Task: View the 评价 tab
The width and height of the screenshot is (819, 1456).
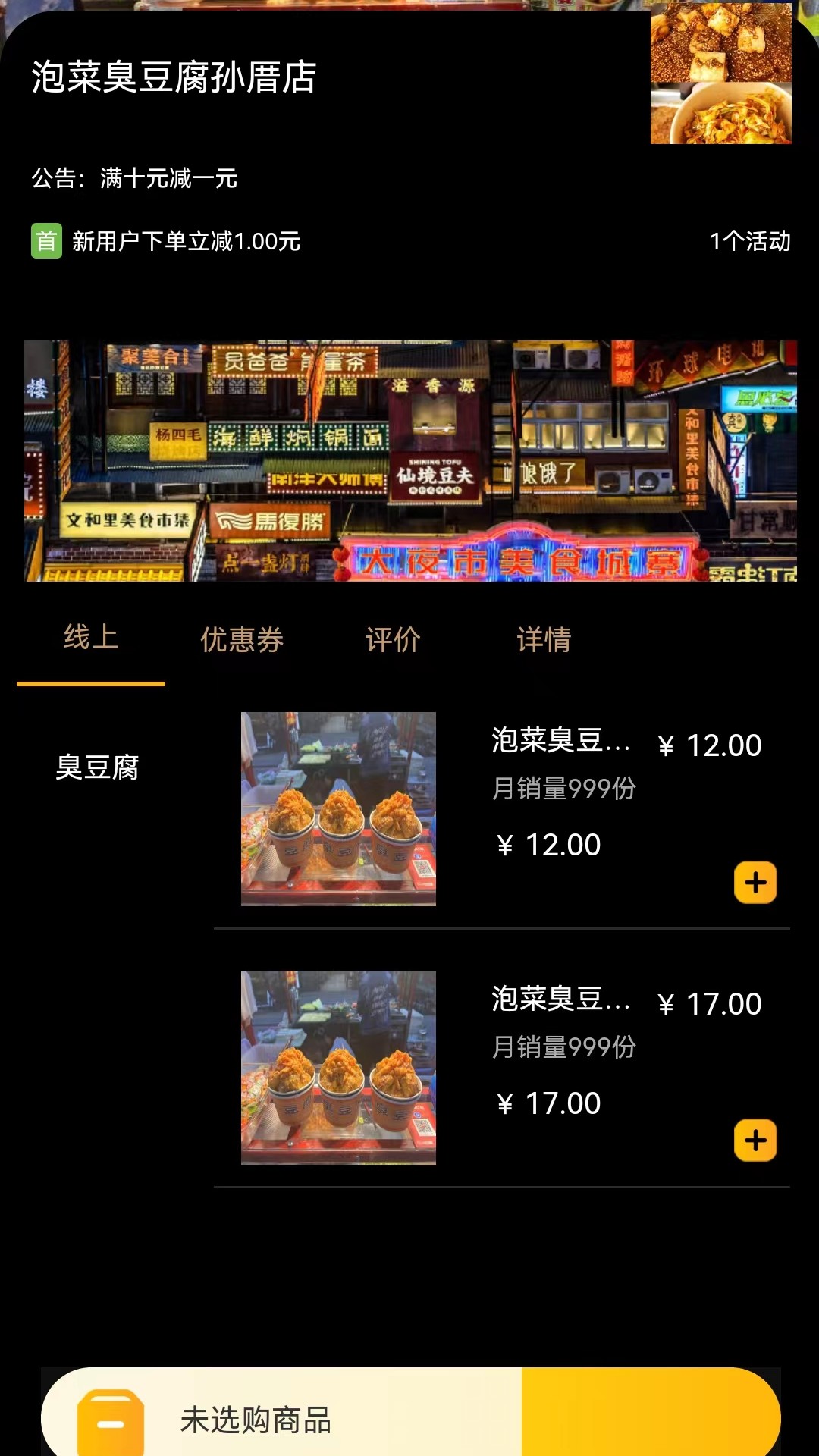Action: (393, 639)
